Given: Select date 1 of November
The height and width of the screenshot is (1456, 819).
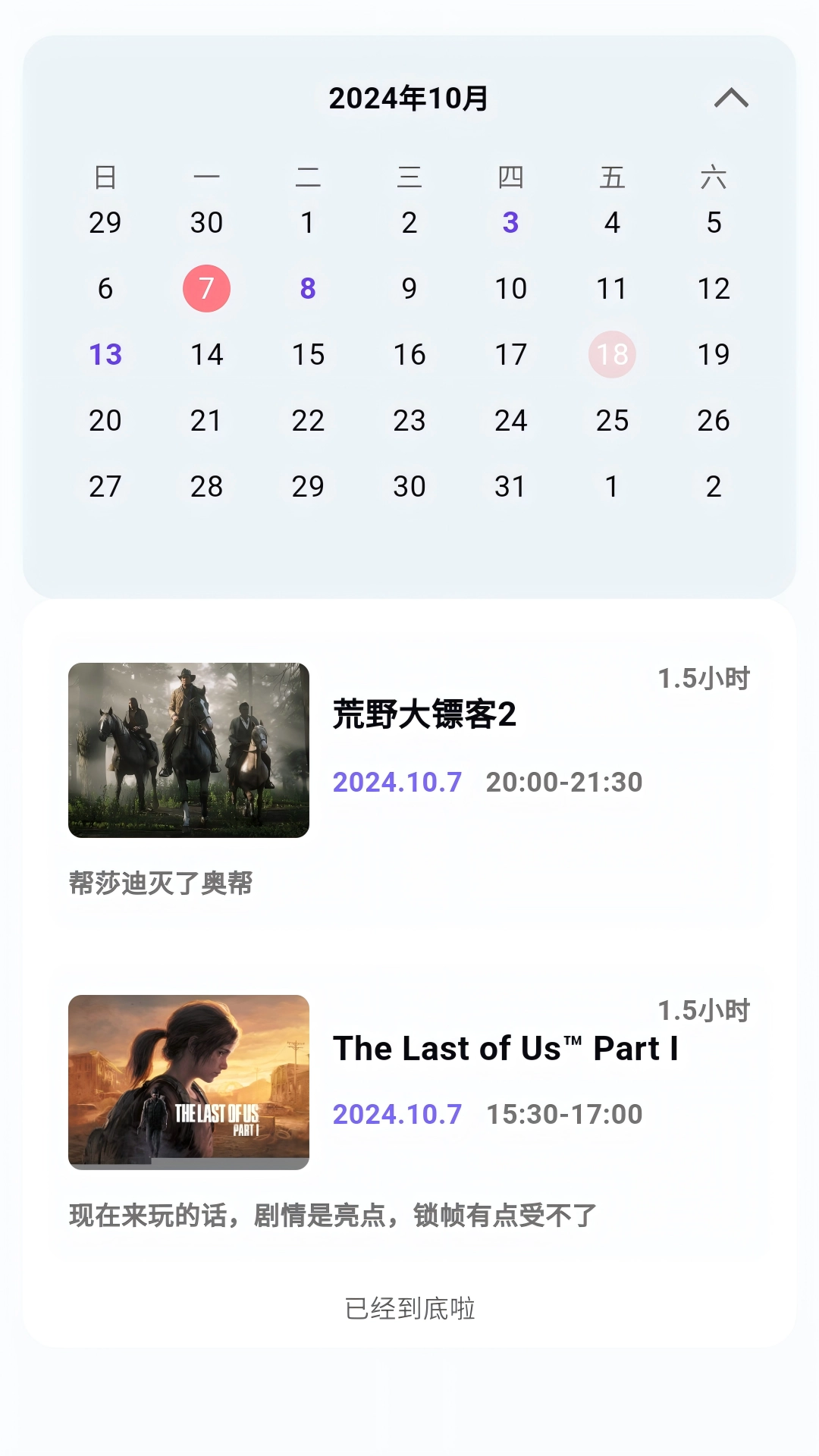Looking at the screenshot, I should (613, 485).
